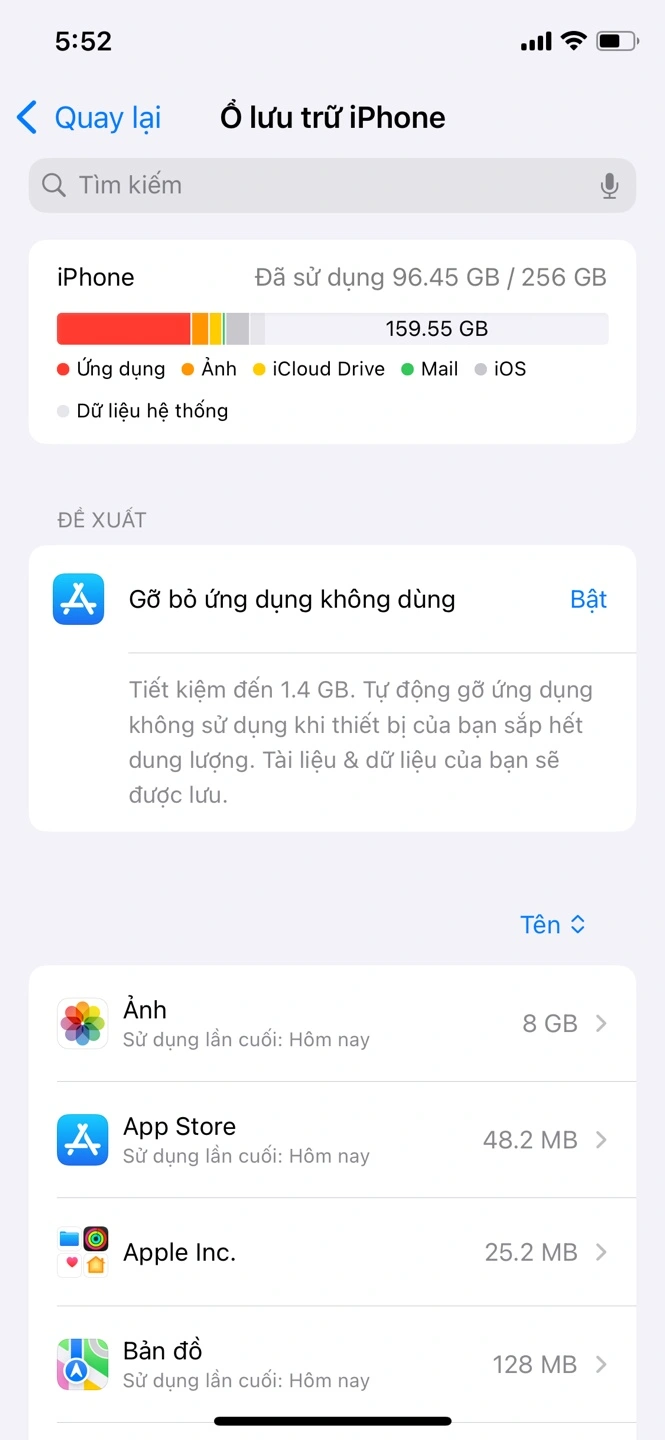Open Bản đồ storage details

[x=332, y=1364]
